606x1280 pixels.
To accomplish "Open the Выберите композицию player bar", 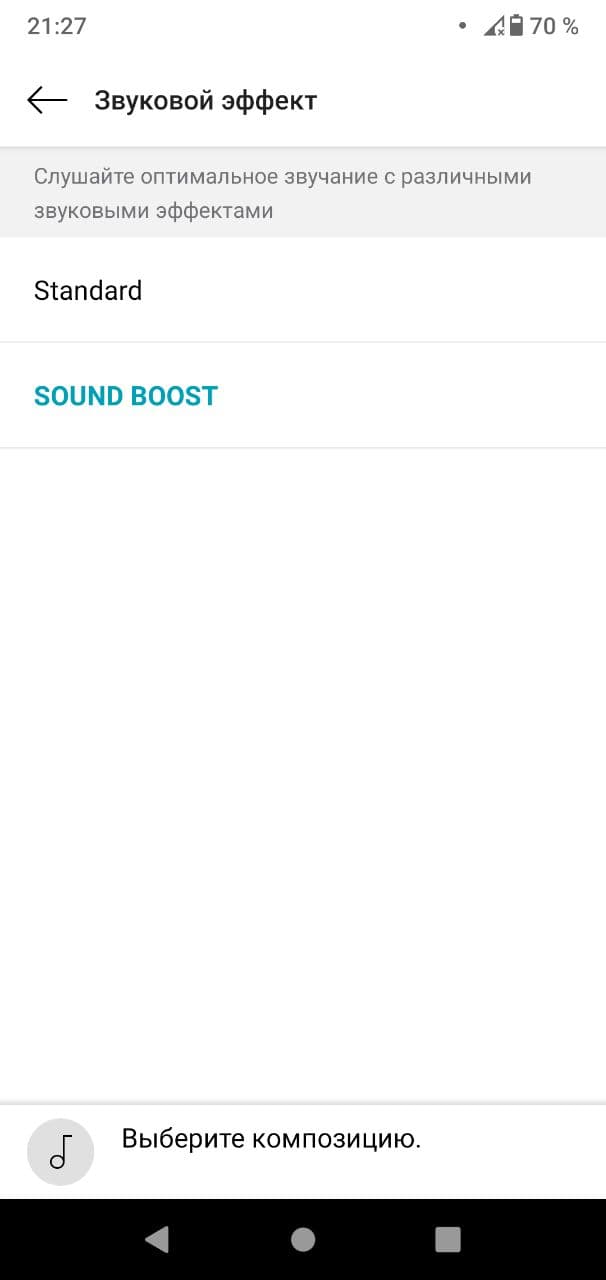I will pyautogui.click(x=303, y=1151).
